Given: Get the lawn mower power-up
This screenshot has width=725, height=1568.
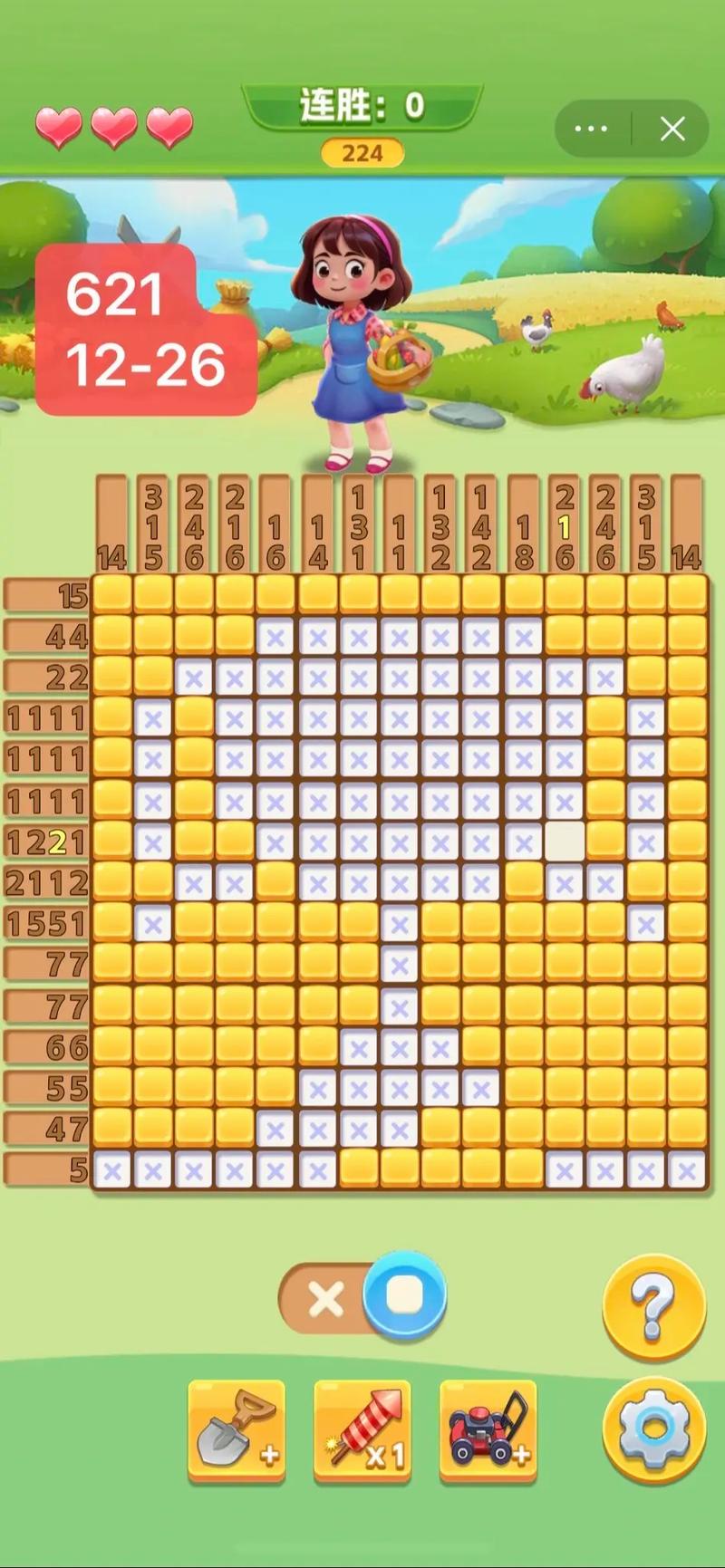Looking at the screenshot, I should (488, 1430).
